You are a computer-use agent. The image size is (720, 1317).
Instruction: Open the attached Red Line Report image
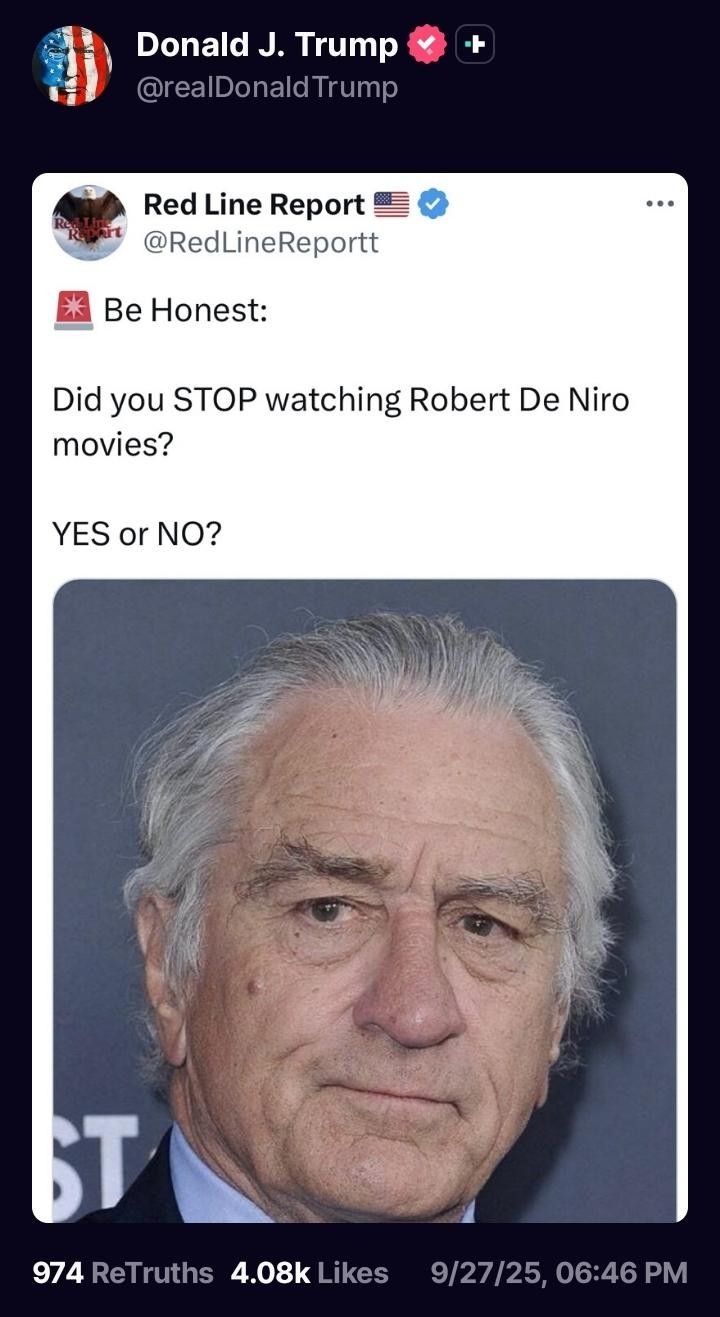(364, 900)
